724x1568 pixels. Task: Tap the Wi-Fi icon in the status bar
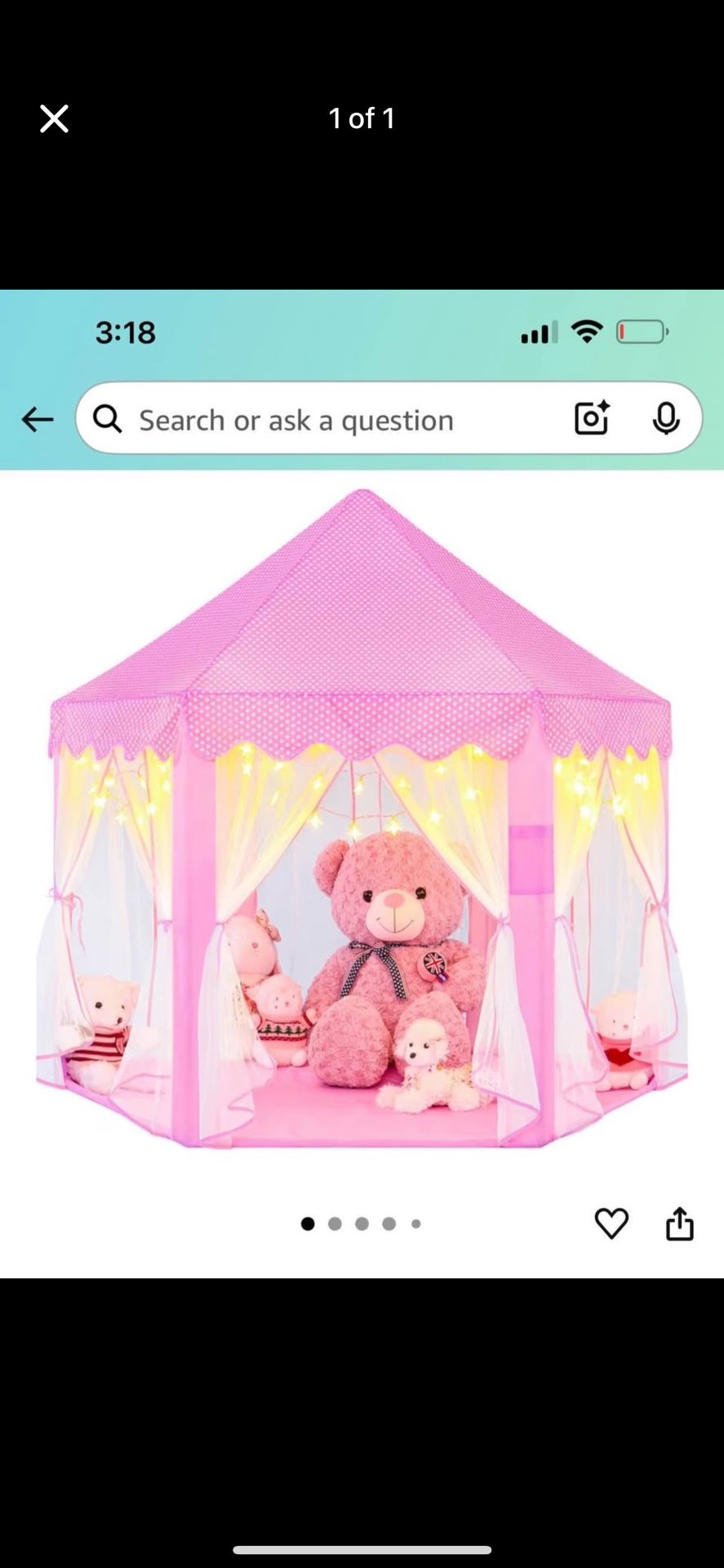(x=587, y=331)
